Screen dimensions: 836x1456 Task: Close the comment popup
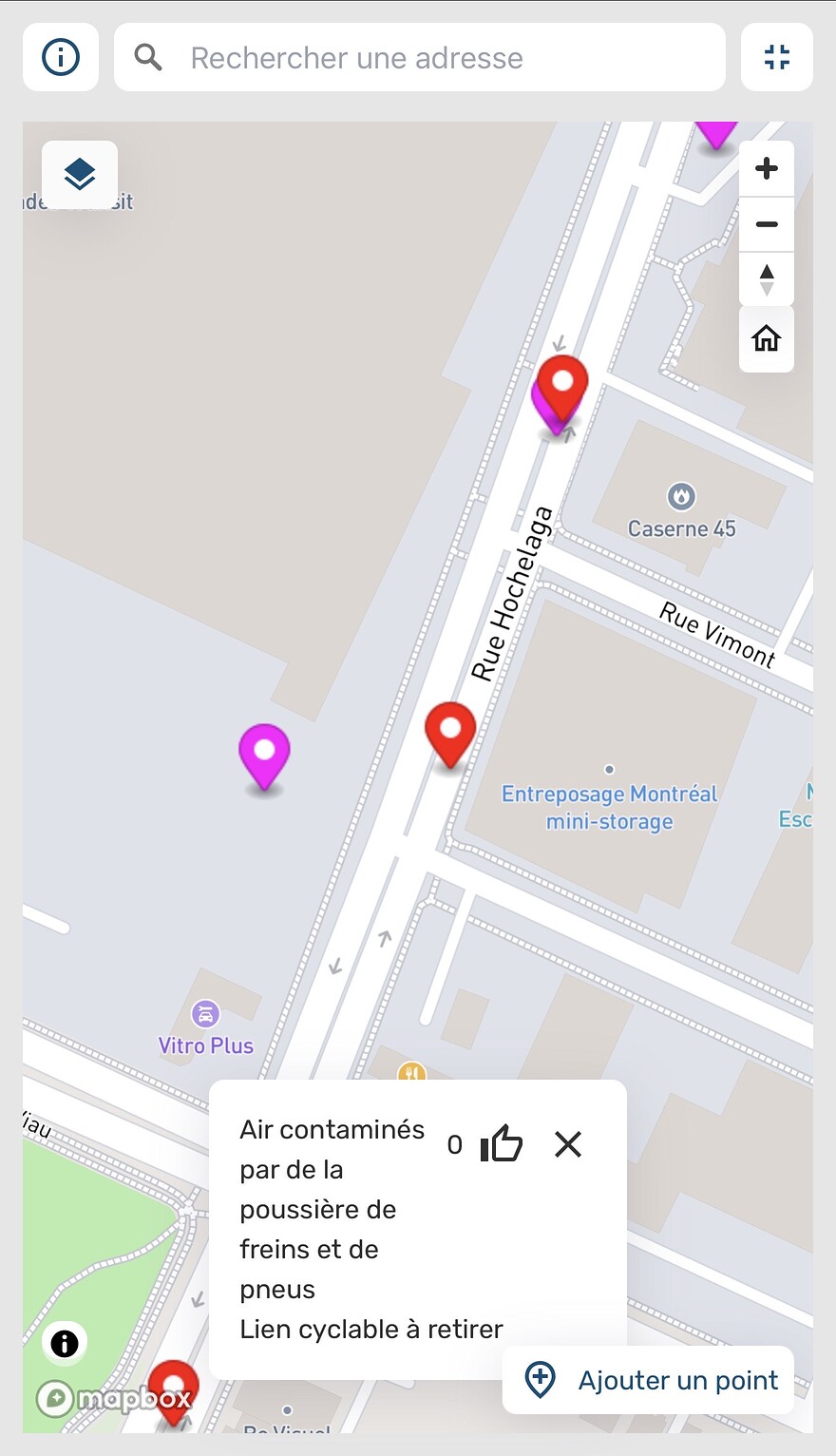pyautogui.click(x=568, y=1144)
